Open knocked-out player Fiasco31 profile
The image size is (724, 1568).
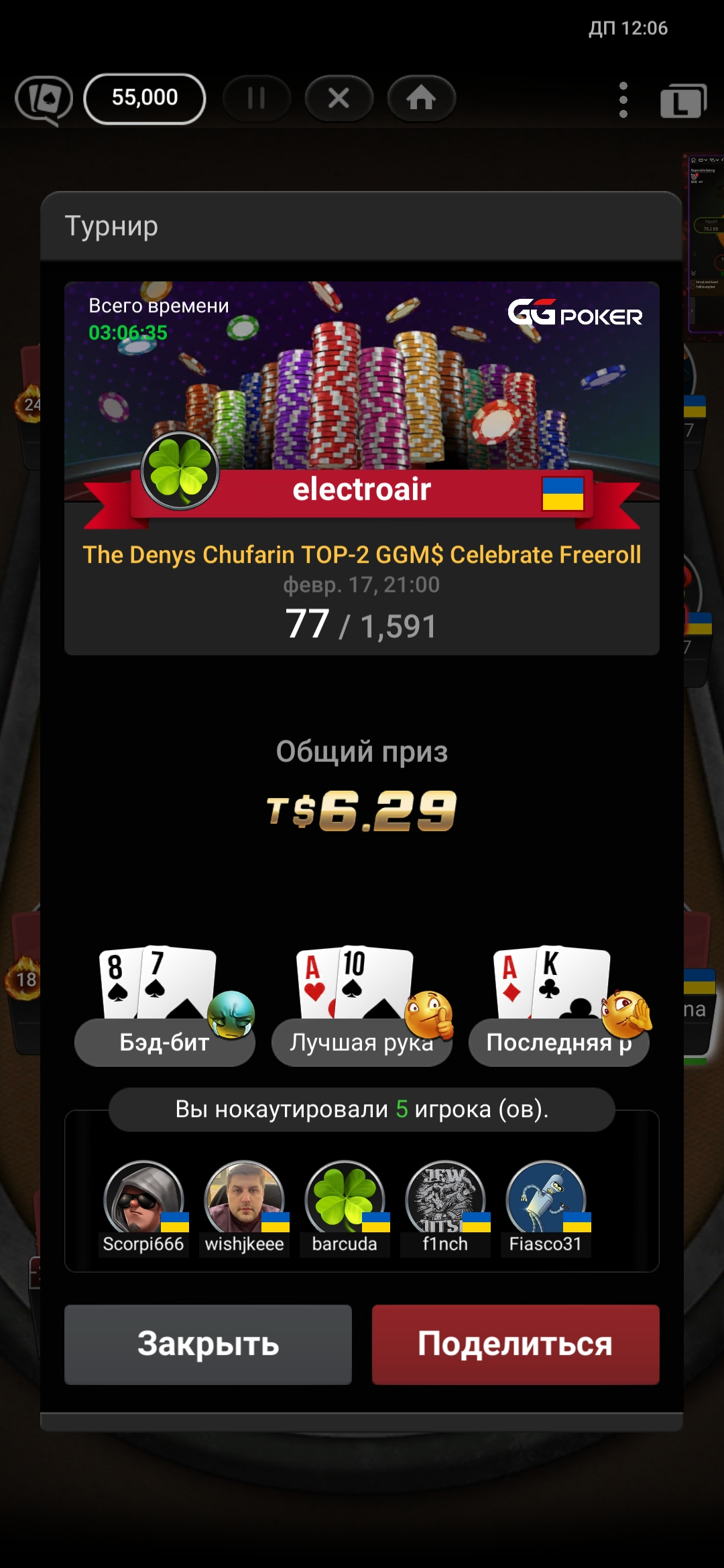pos(546,1199)
